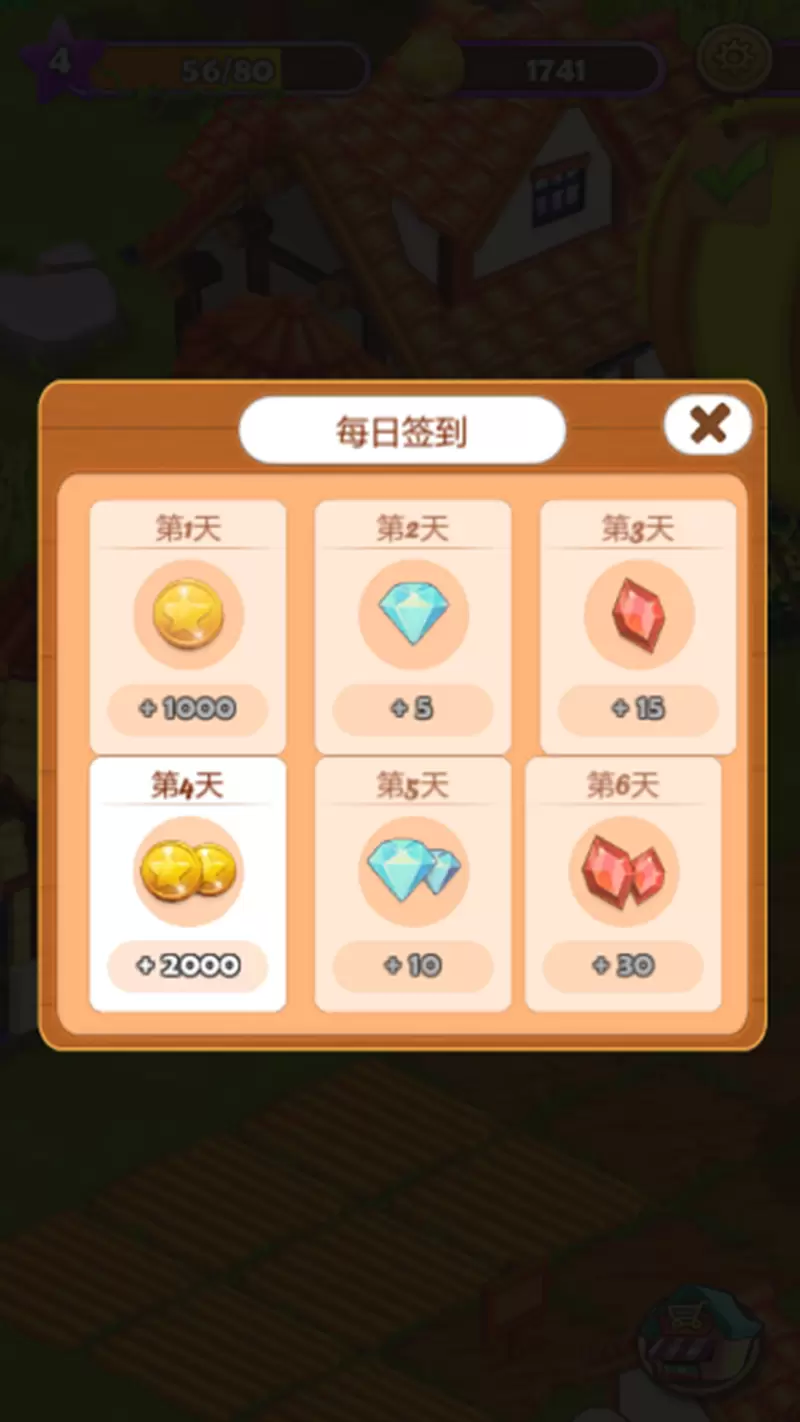Claim the 第4天 +2000 coin reward
The width and height of the screenshot is (800, 1422).
pyautogui.click(x=188, y=884)
